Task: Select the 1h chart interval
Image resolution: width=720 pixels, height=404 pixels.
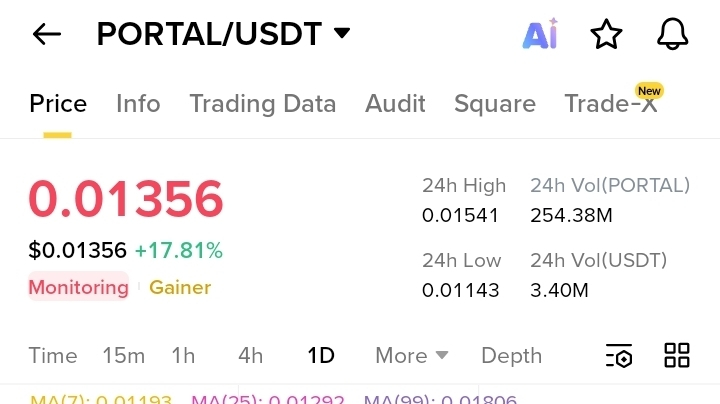Action: 183,356
